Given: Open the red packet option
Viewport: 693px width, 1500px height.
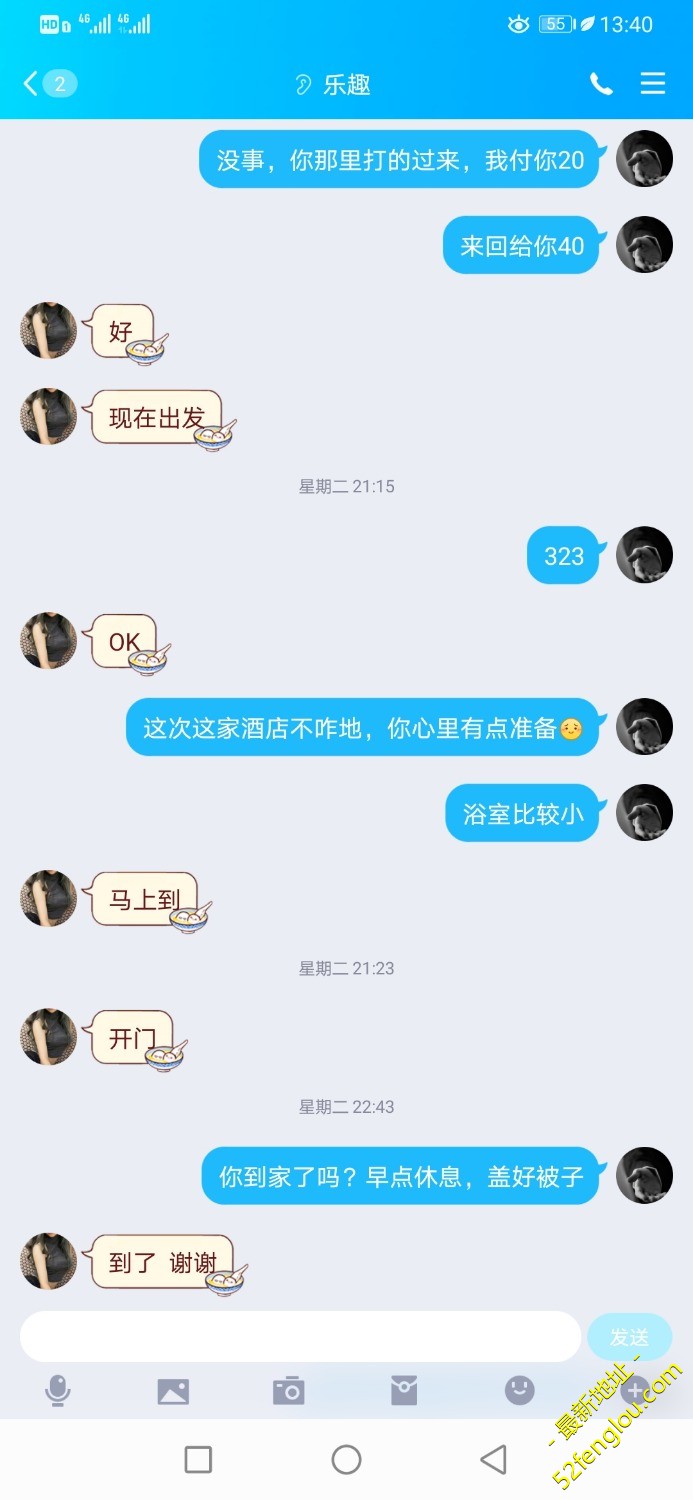Looking at the screenshot, I should 404,1390.
